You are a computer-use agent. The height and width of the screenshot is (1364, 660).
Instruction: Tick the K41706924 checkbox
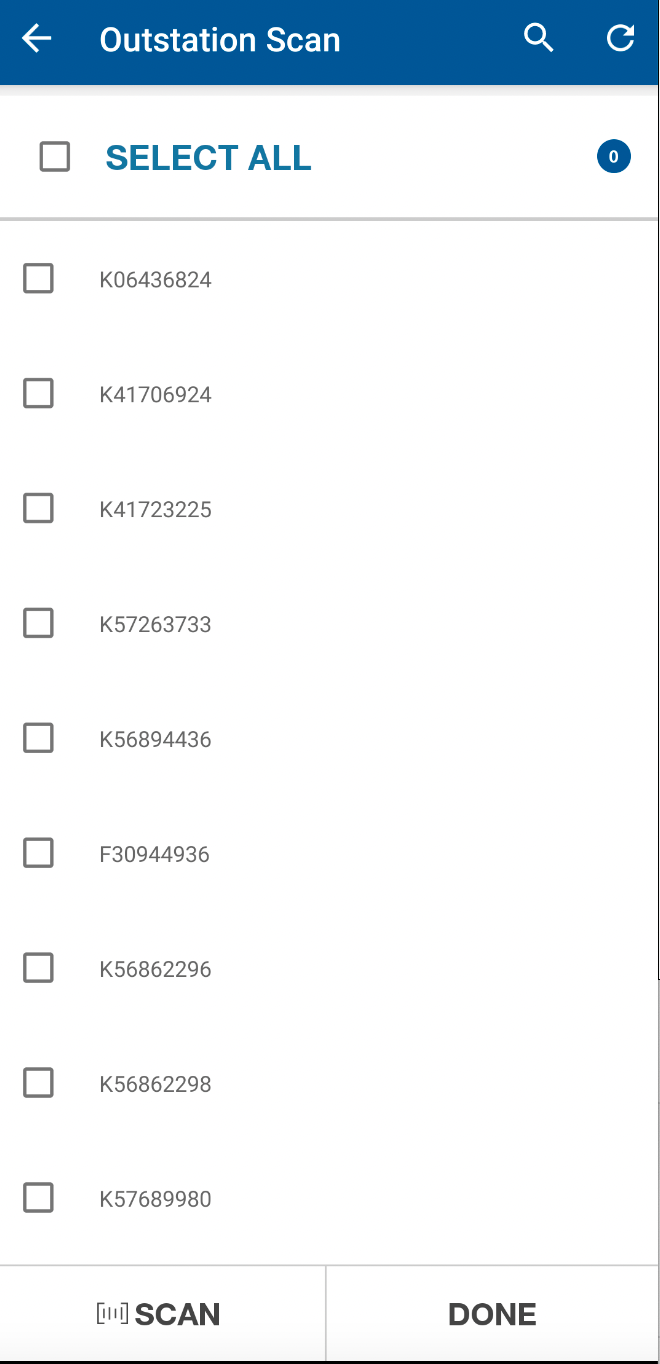pos(38,394)
